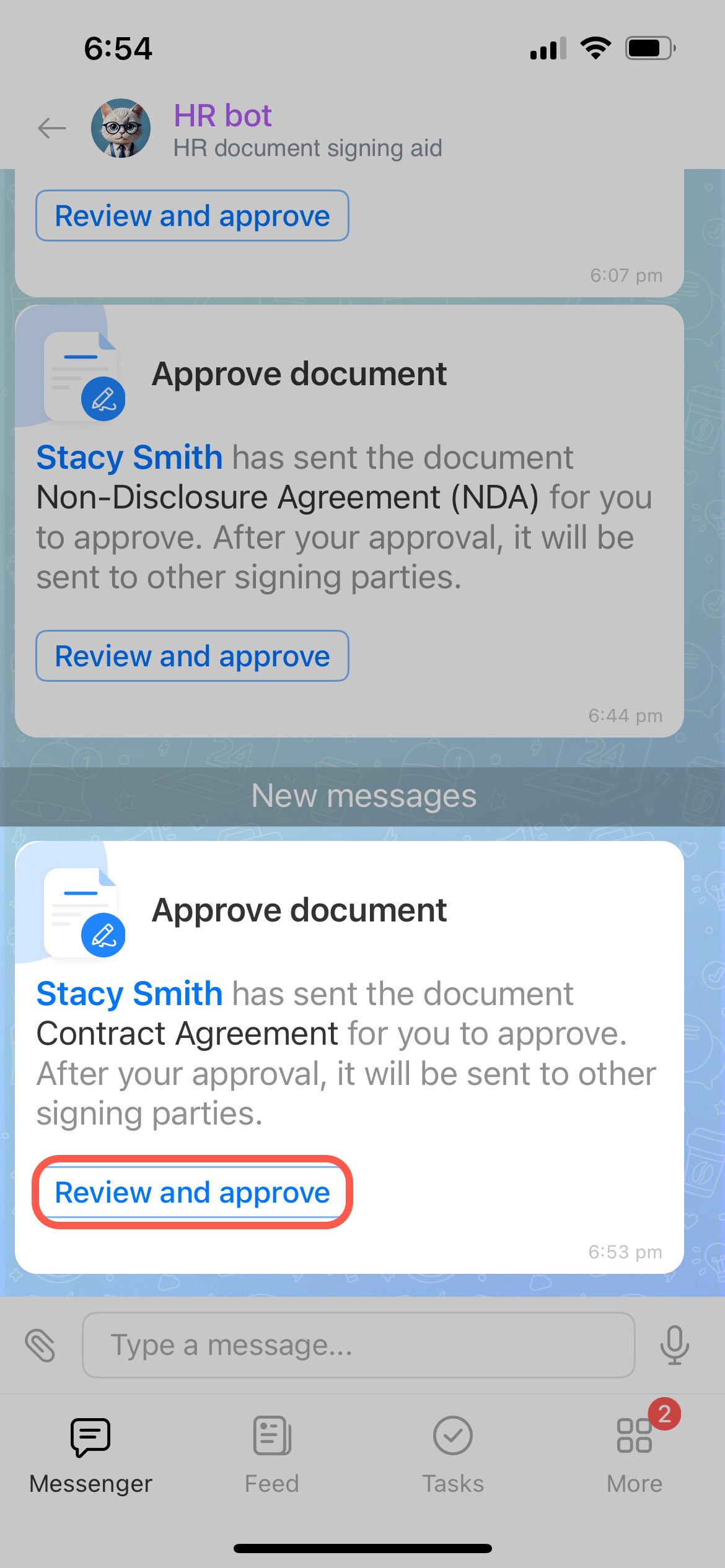
Task: Open Stacy Smith link in NDA message
Action: (x=130, y=457)
